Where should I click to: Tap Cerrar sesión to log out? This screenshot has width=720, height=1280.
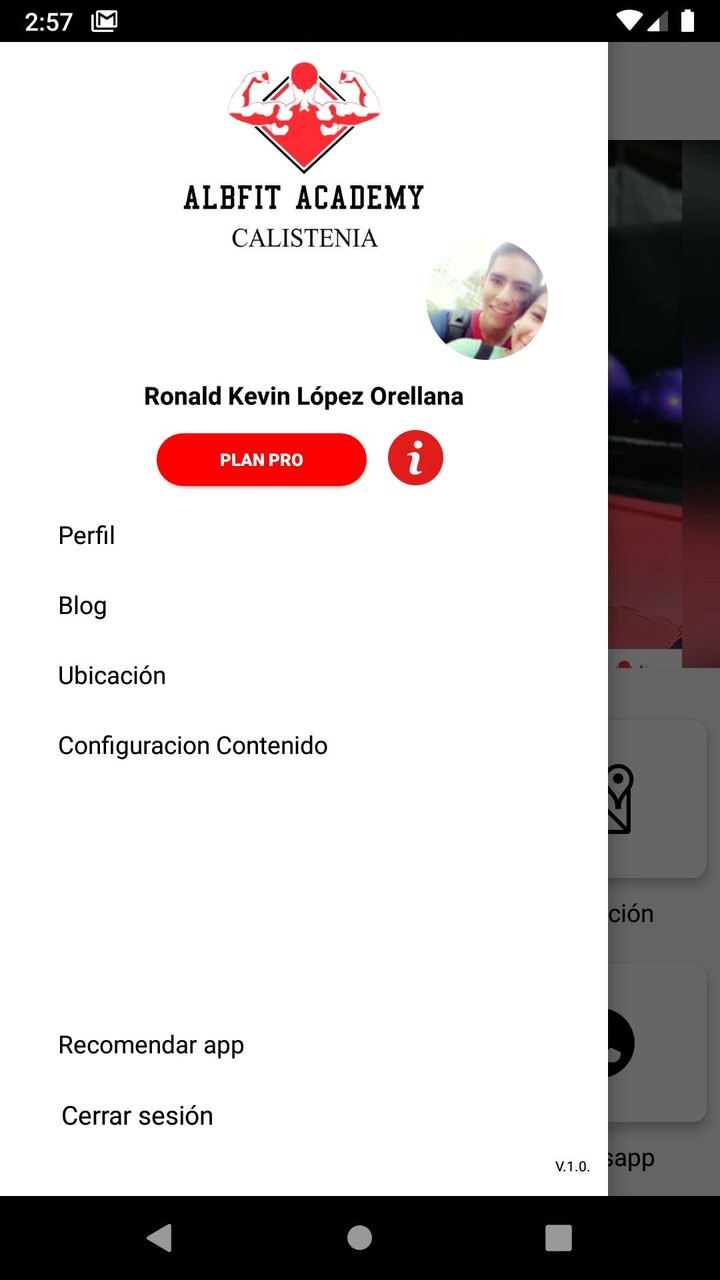pyautogui.click(x=137, y=1116)
